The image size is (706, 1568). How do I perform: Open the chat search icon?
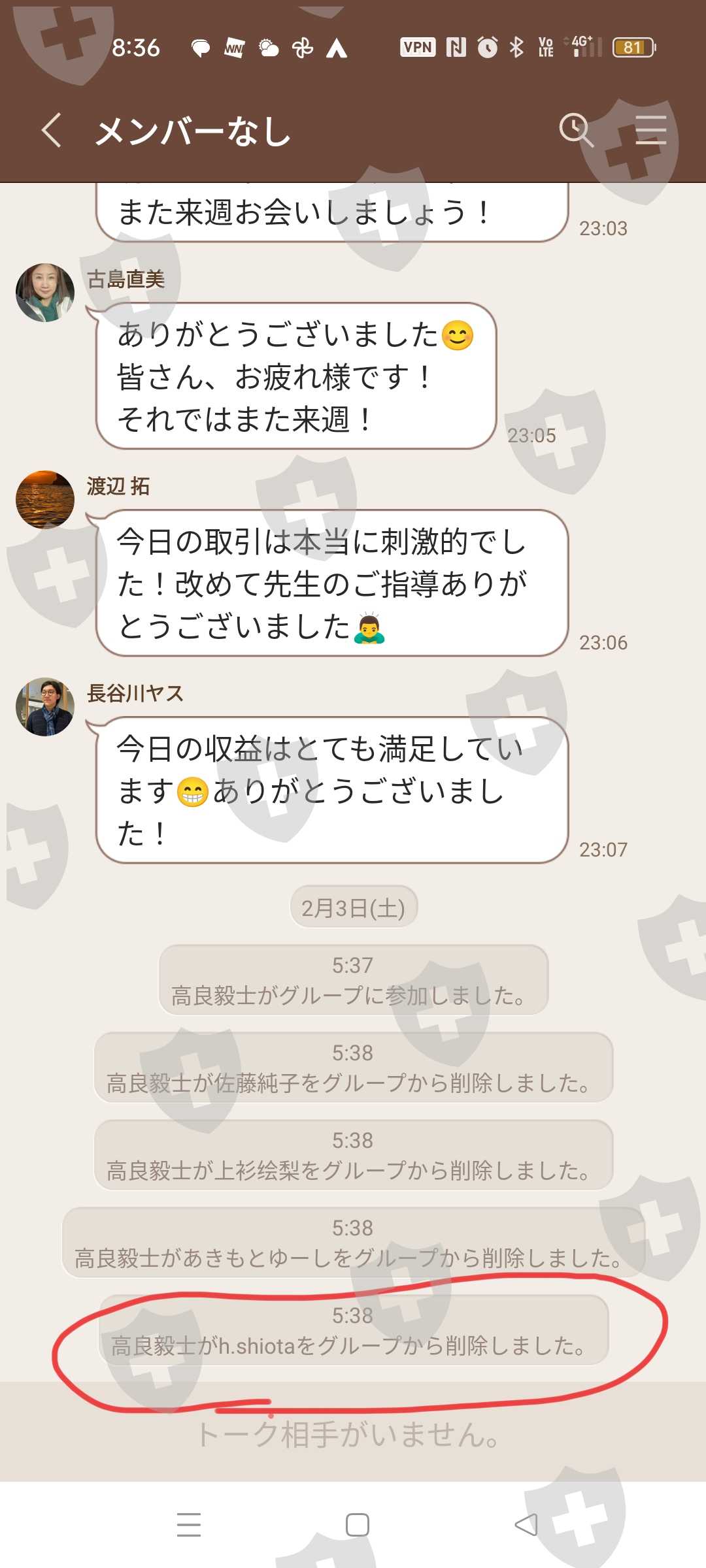[x=576, y=130]
